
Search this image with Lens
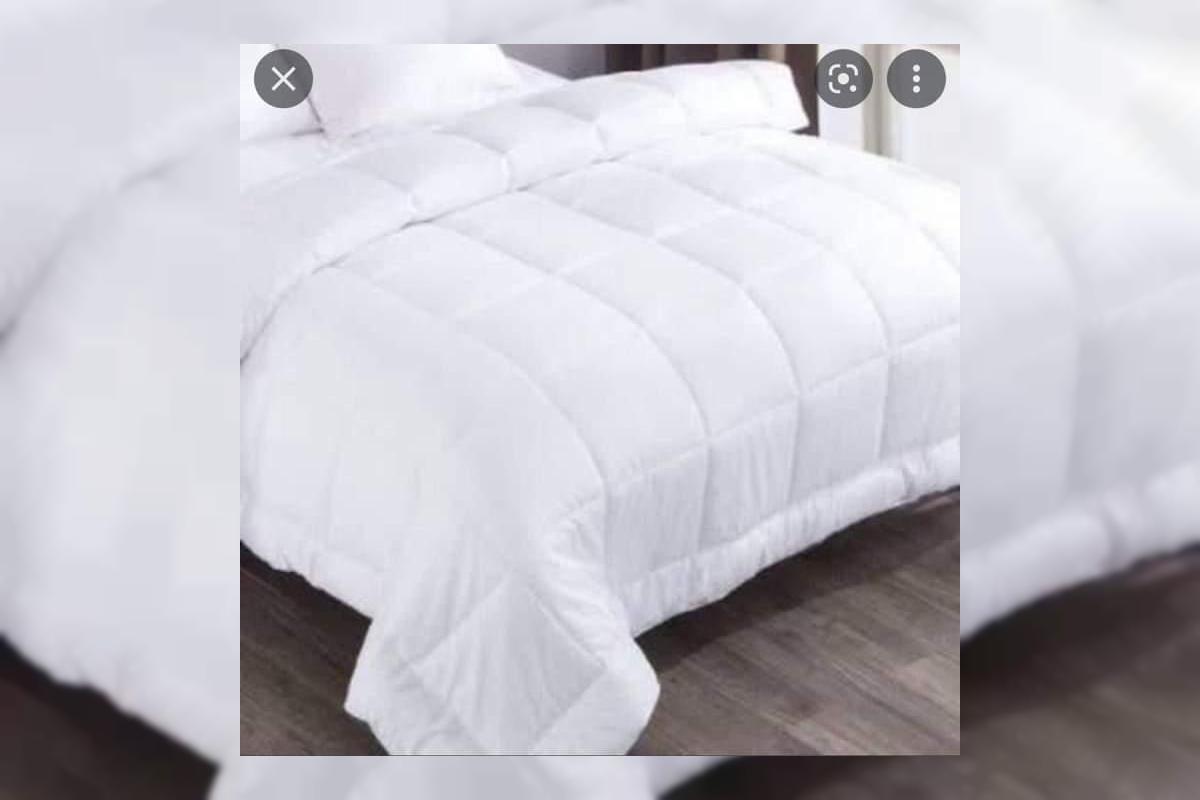844,79
